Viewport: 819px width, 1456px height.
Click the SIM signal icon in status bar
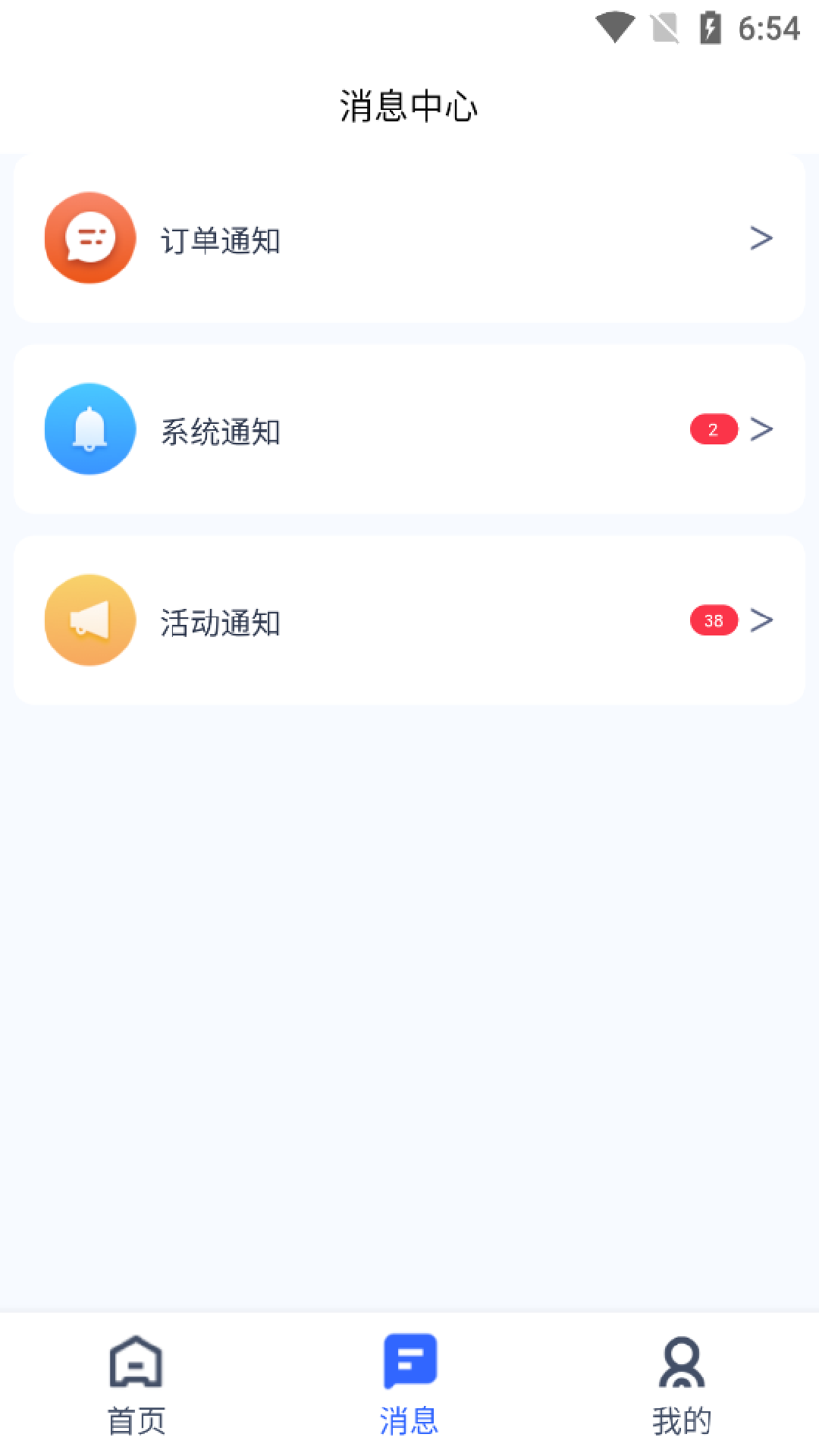[663, 27]
